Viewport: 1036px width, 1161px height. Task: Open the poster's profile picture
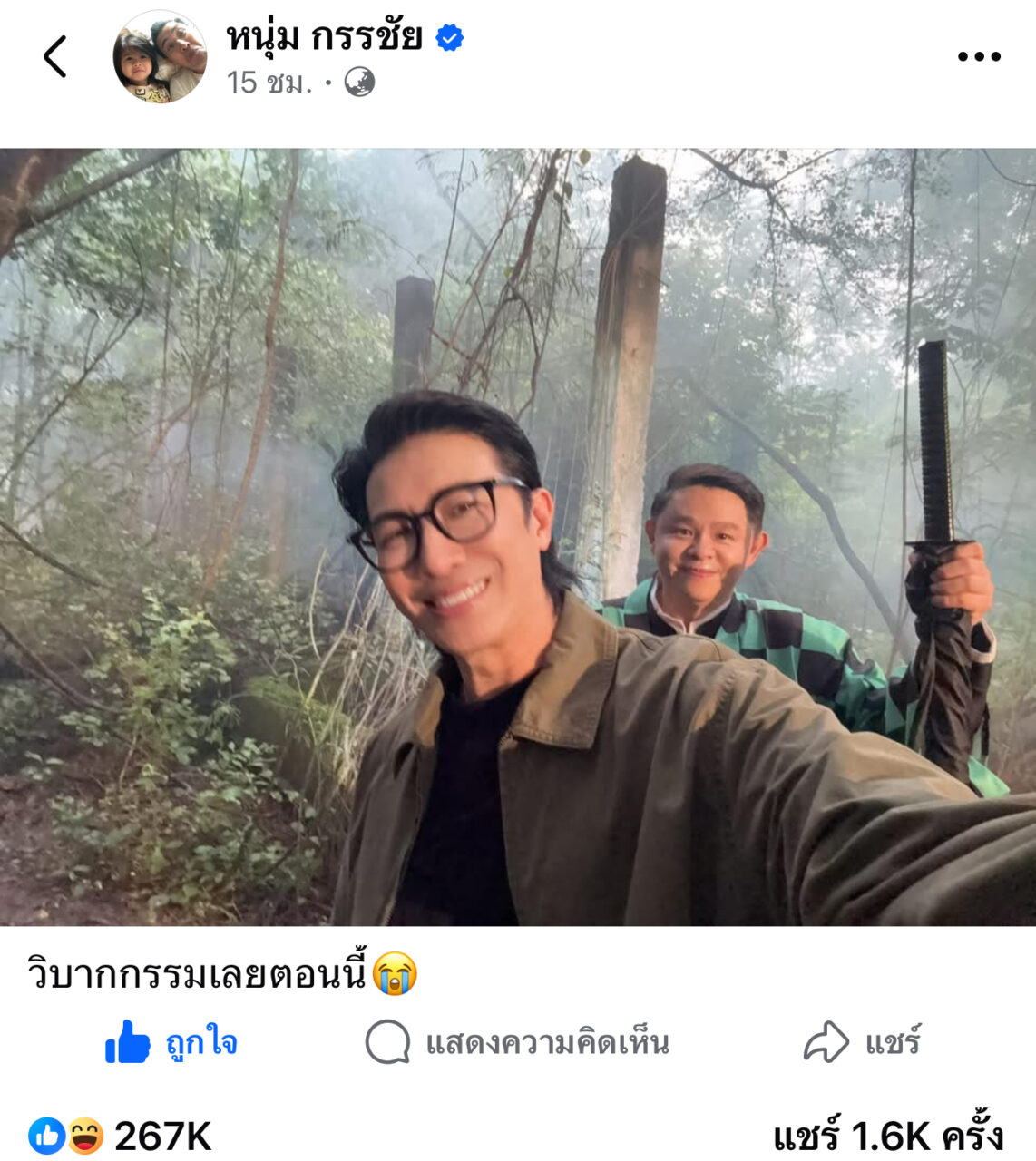[x=160, y=56]
